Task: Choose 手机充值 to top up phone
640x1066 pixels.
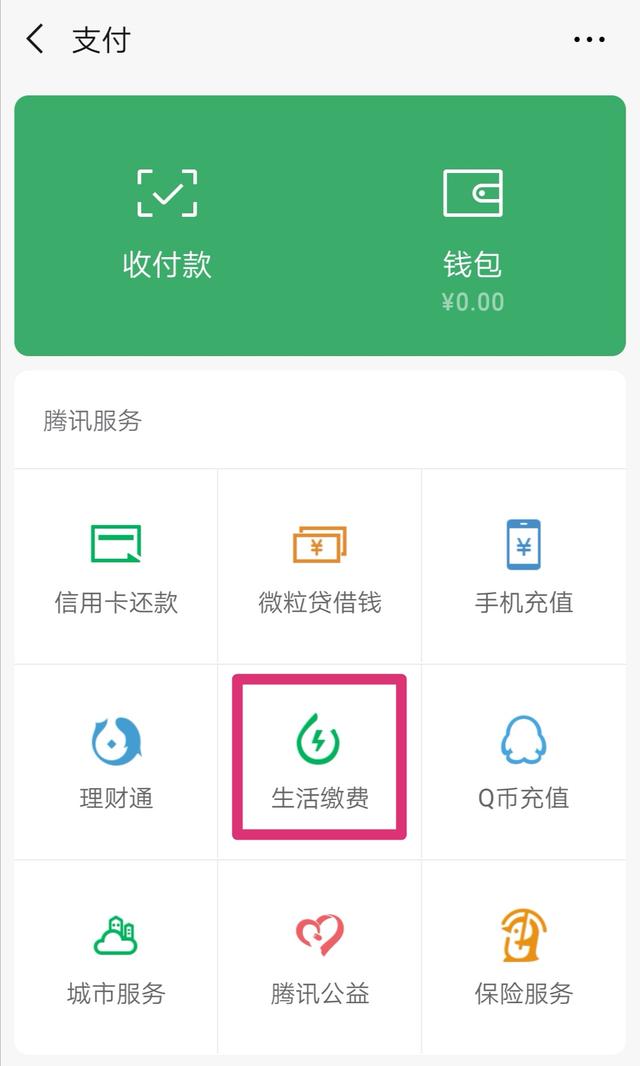Action: coord(523,567)
